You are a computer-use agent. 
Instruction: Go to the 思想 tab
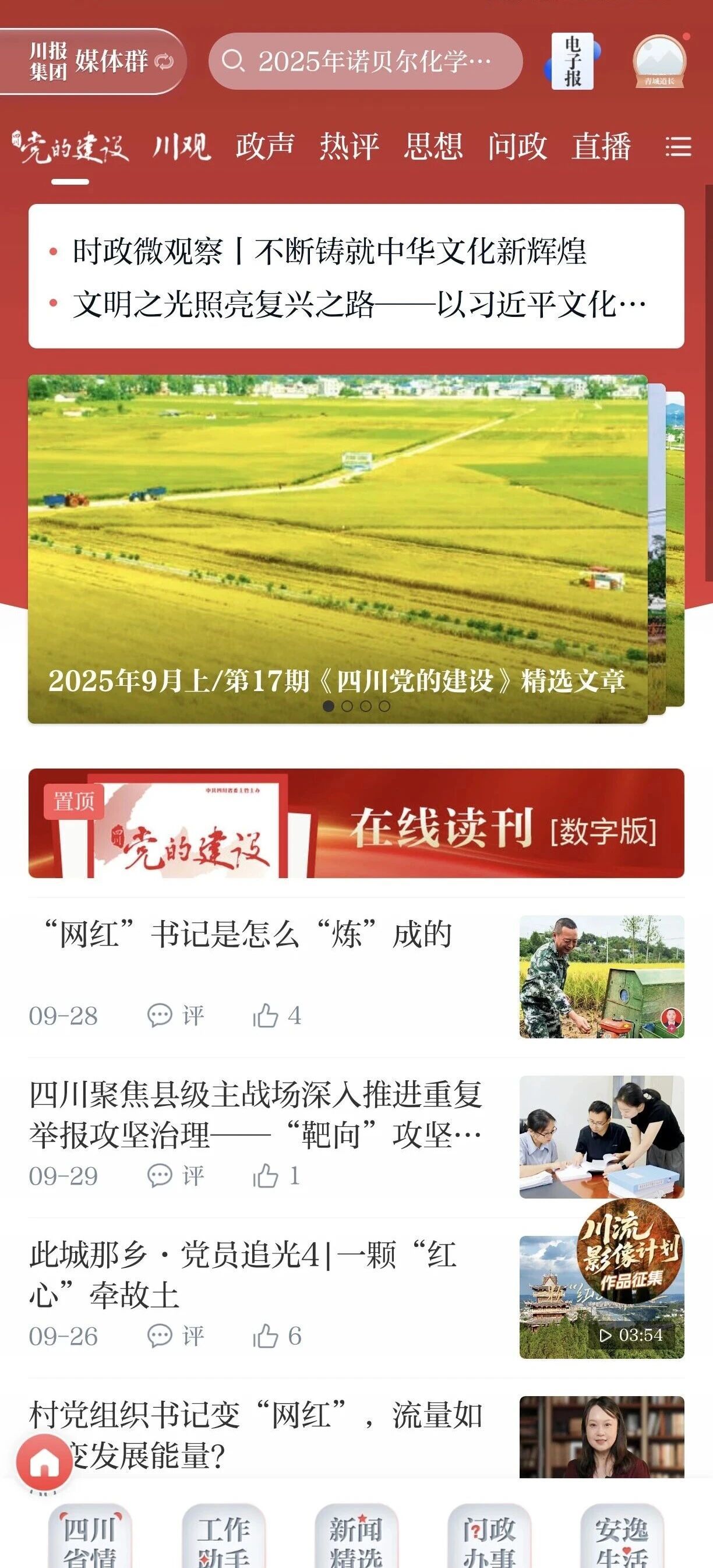pyautogui.click(x=433, y=147)
